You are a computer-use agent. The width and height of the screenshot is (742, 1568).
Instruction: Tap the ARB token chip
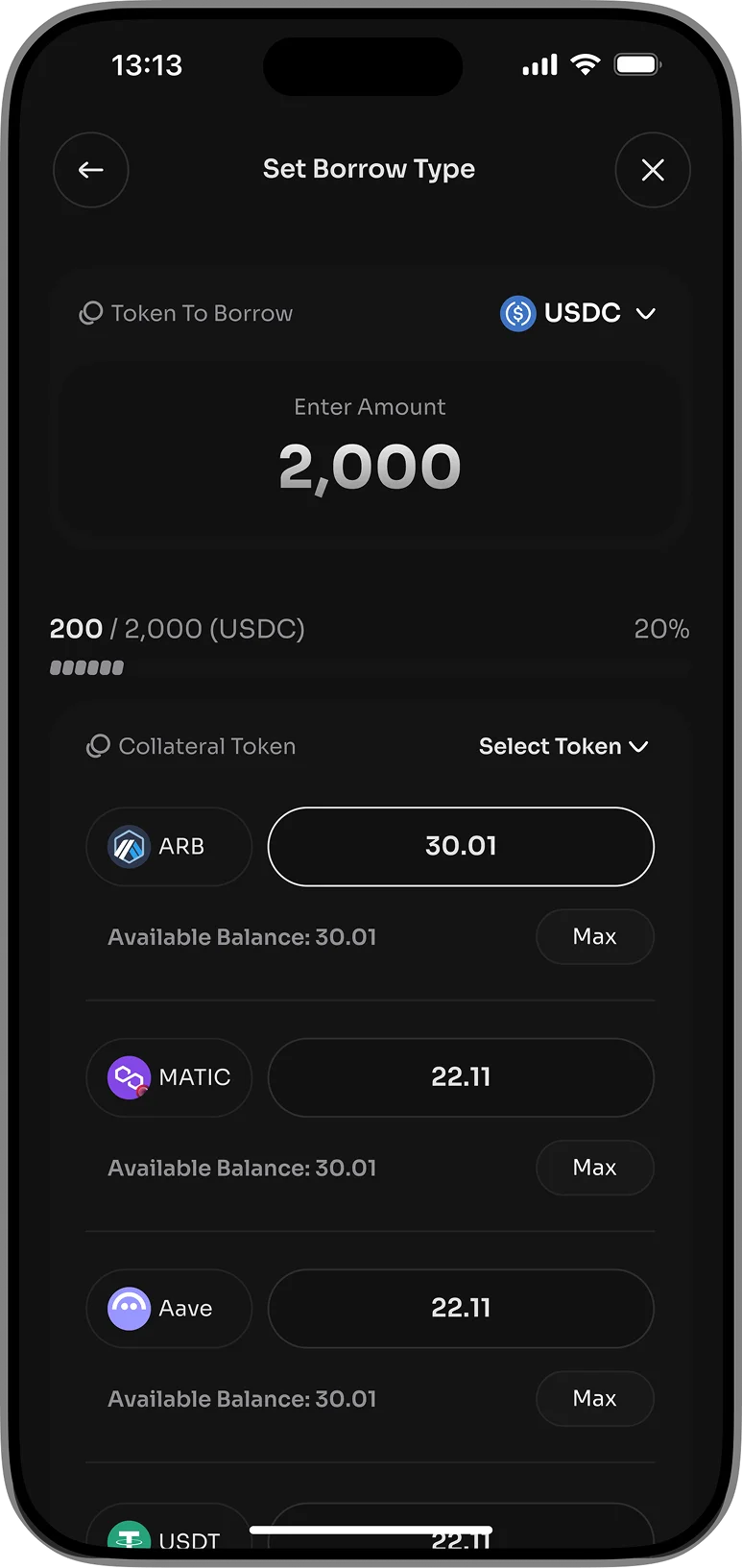click(x=169, y=847)
